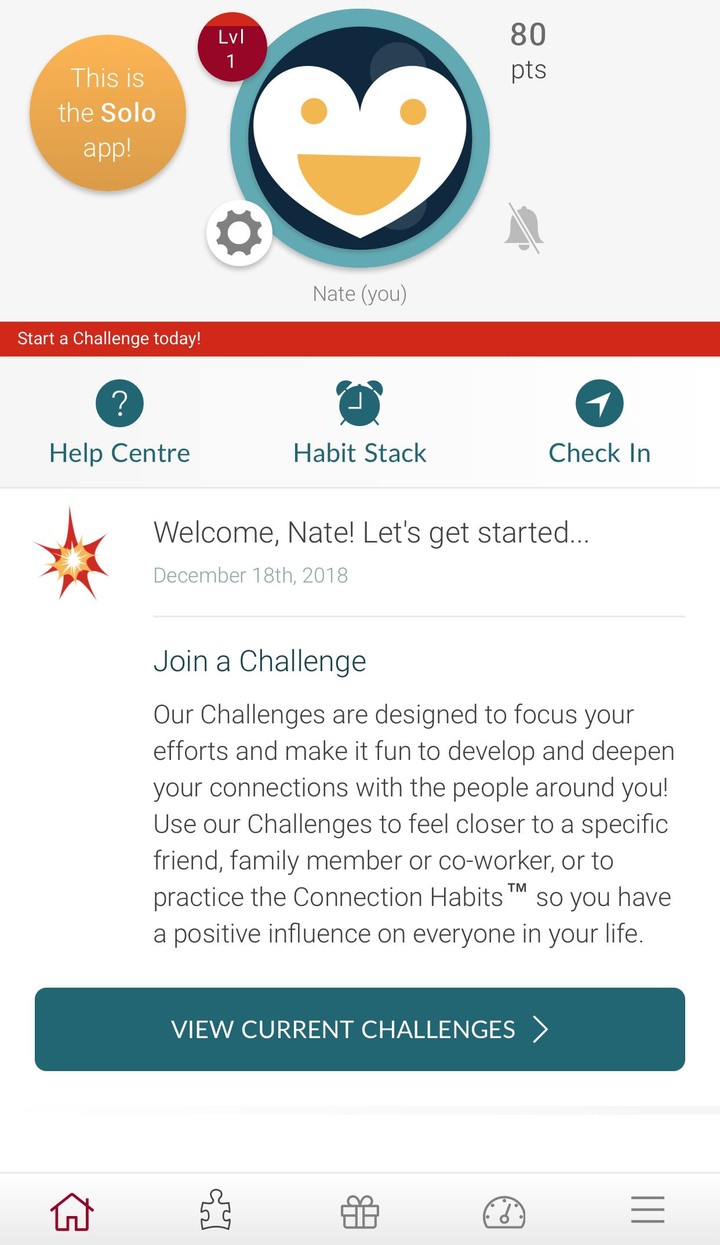Open the dashboard gauge tab
The width and height of the screenshot is (720, 1245).
(504, 1212)
